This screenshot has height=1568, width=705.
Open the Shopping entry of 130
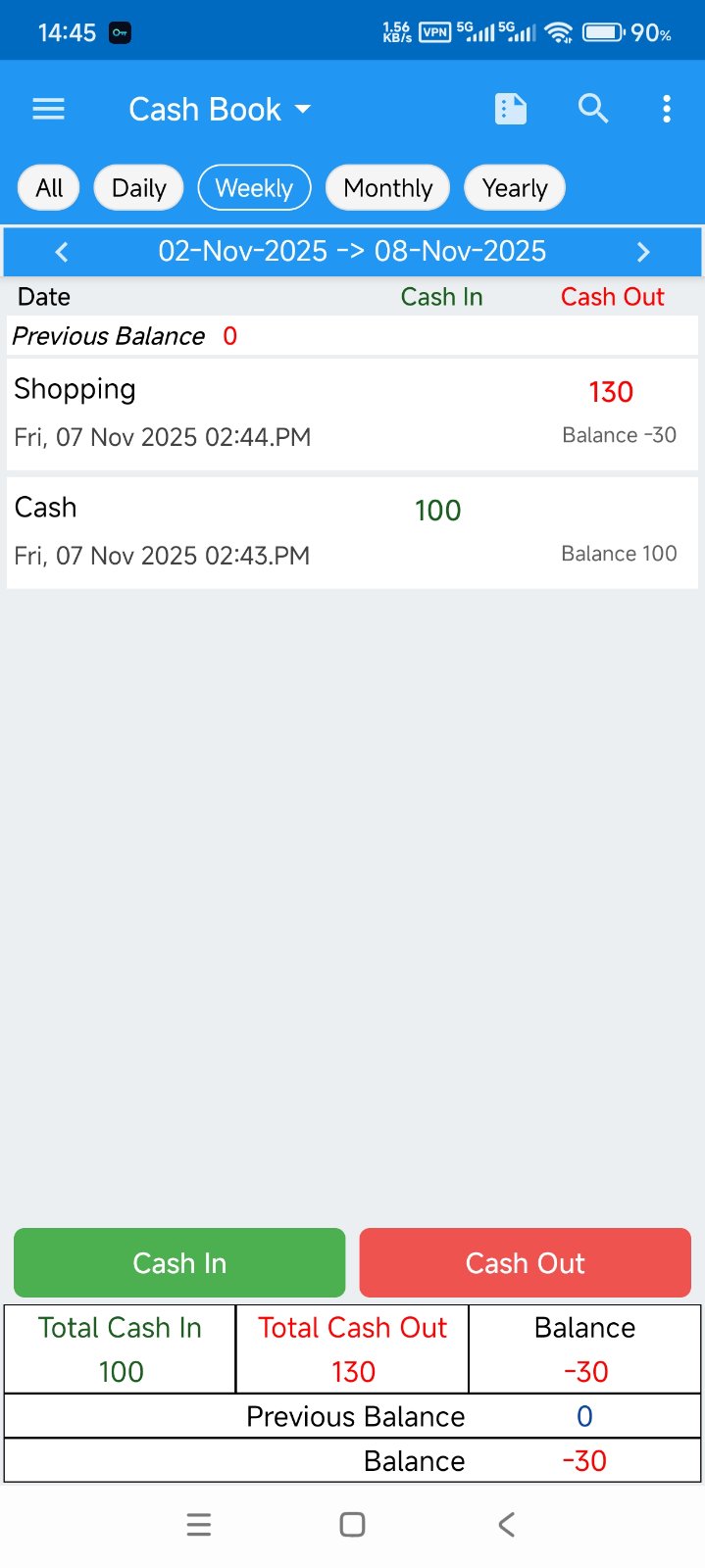click(352, 414)
